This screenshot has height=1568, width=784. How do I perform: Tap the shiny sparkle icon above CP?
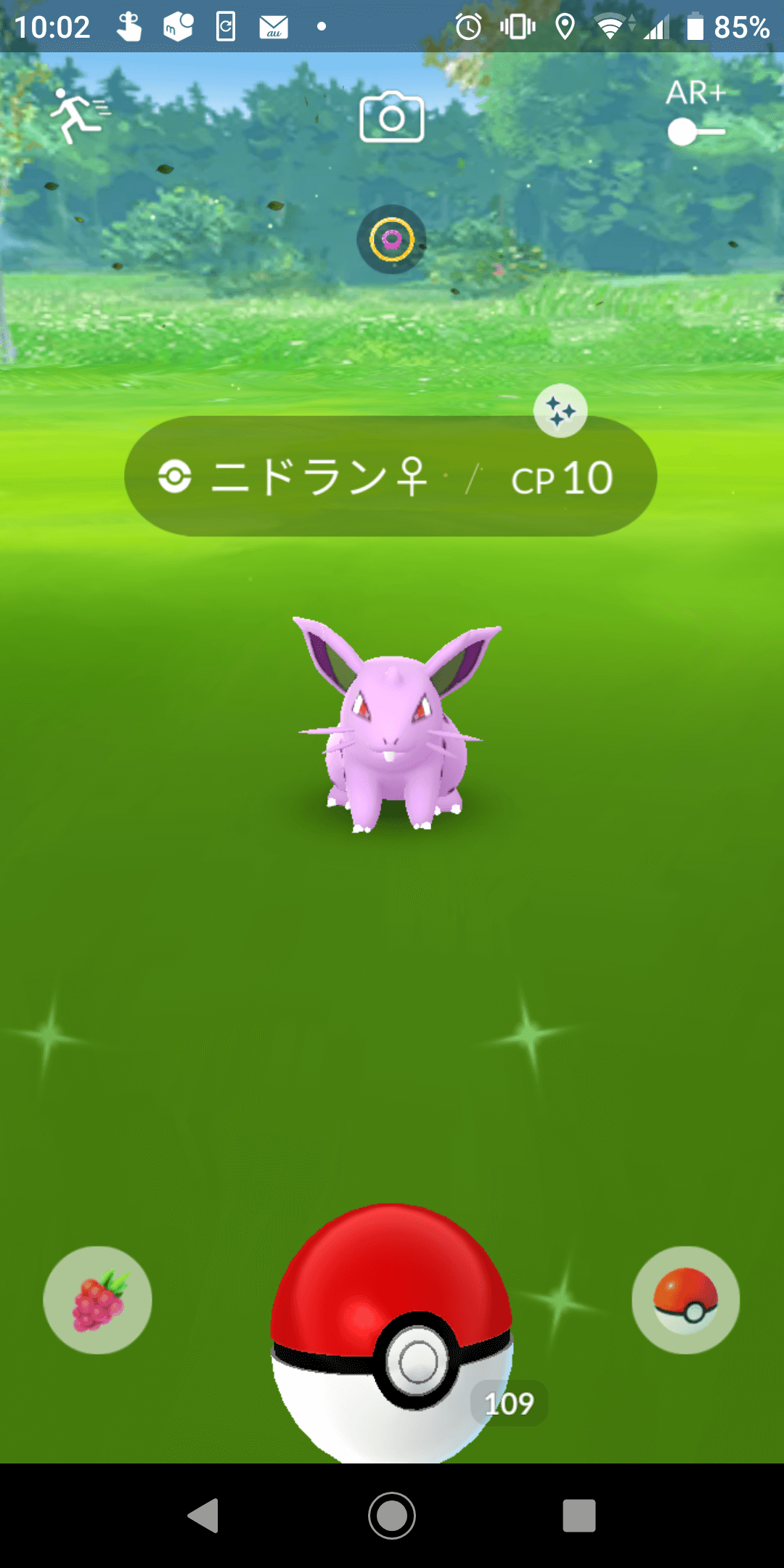pos(560,412)
